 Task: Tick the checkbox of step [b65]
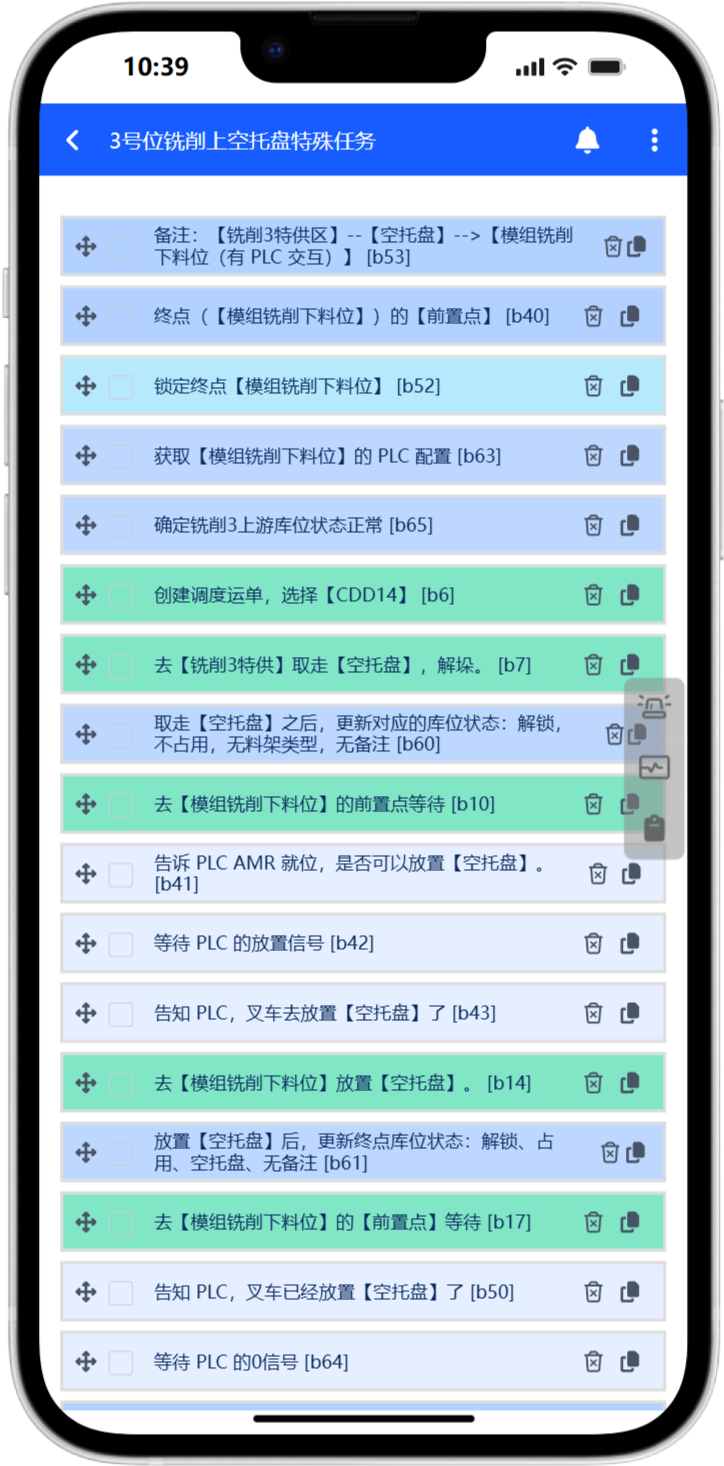[121, 526]
